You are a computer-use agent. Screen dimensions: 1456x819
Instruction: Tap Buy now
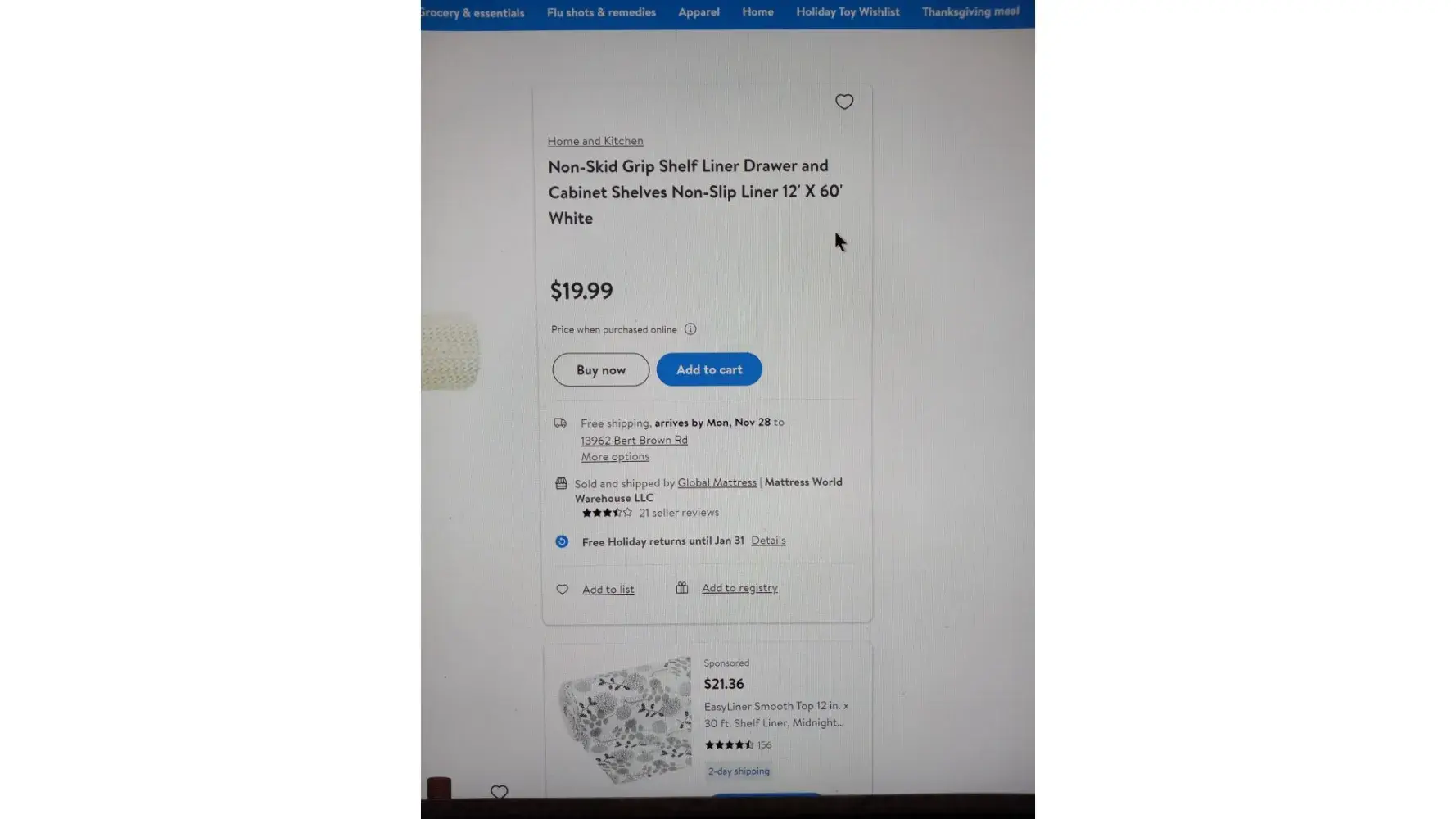click(600, 370)
